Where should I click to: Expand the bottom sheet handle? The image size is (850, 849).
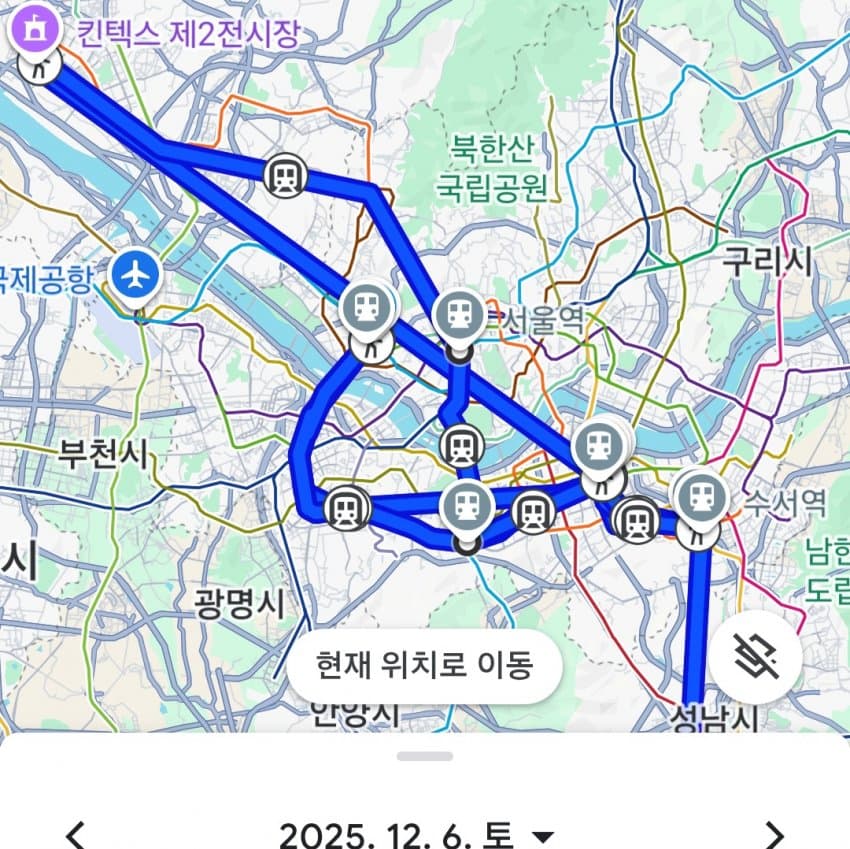424,756
